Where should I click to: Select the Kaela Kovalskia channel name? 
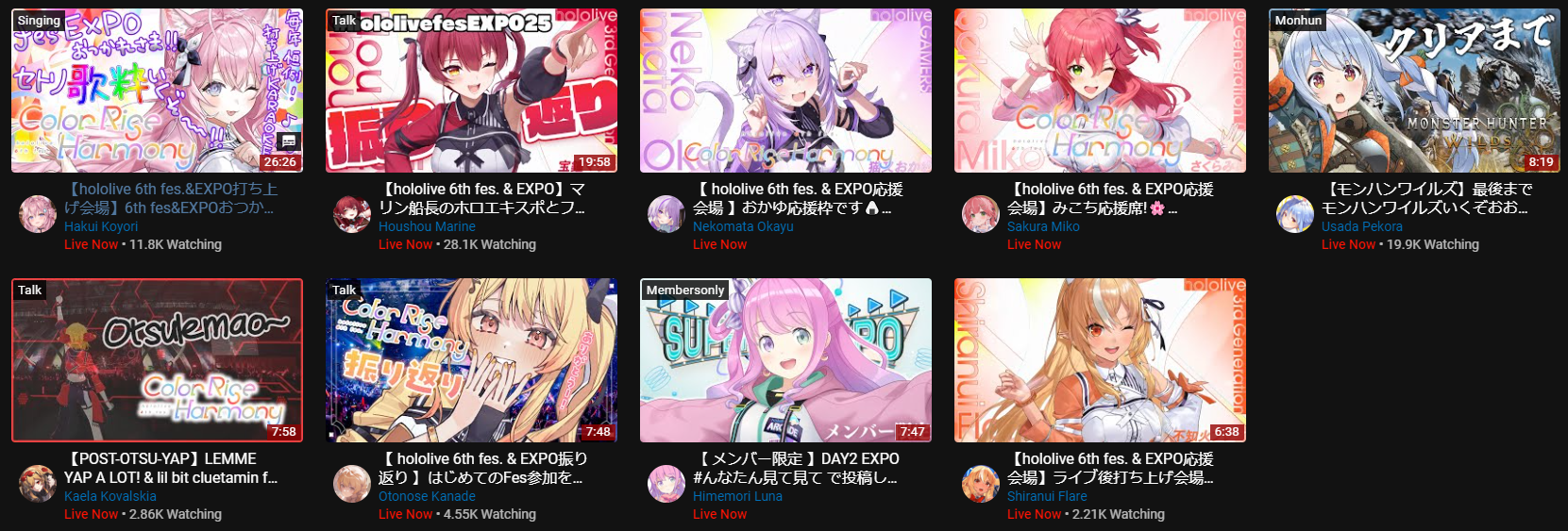coord(110,496)
